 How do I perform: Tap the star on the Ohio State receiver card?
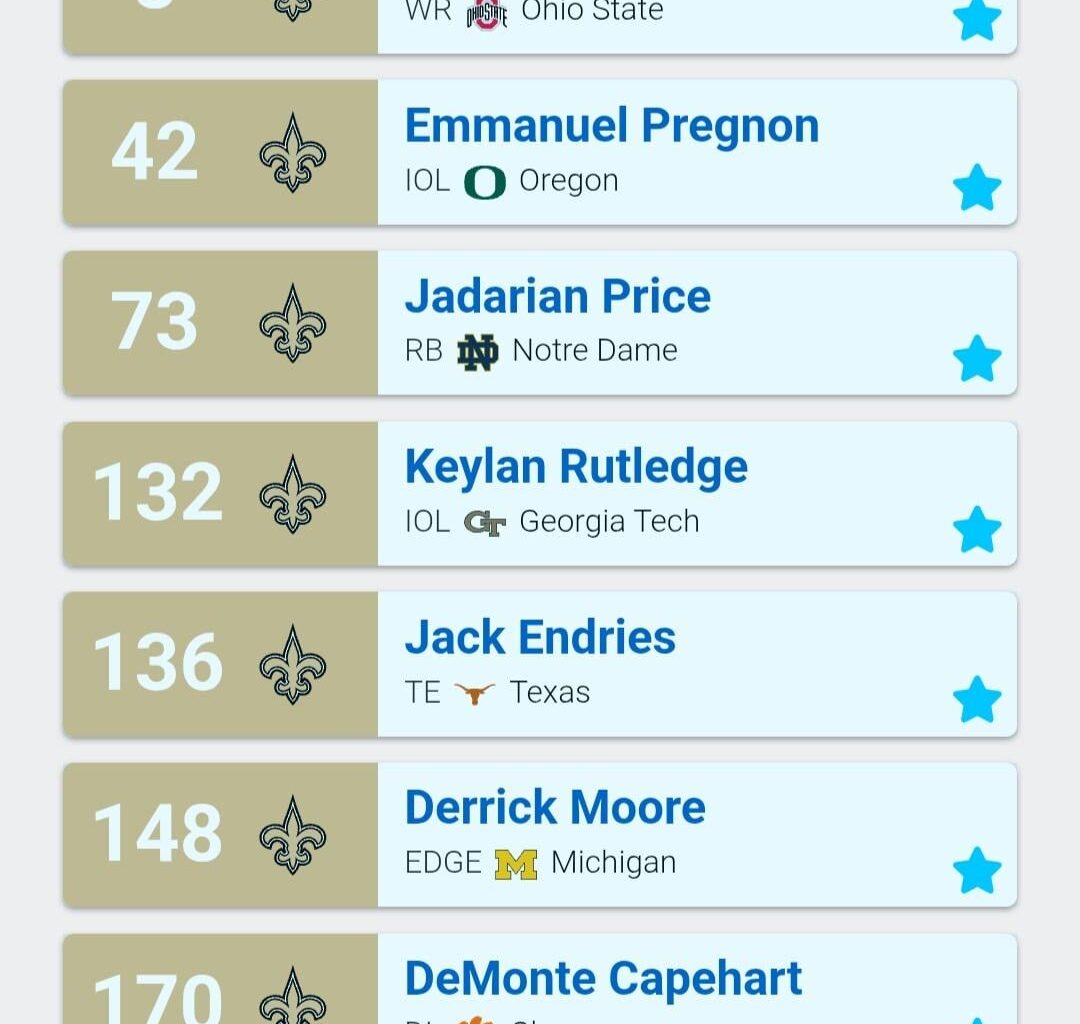click(976, 20)
